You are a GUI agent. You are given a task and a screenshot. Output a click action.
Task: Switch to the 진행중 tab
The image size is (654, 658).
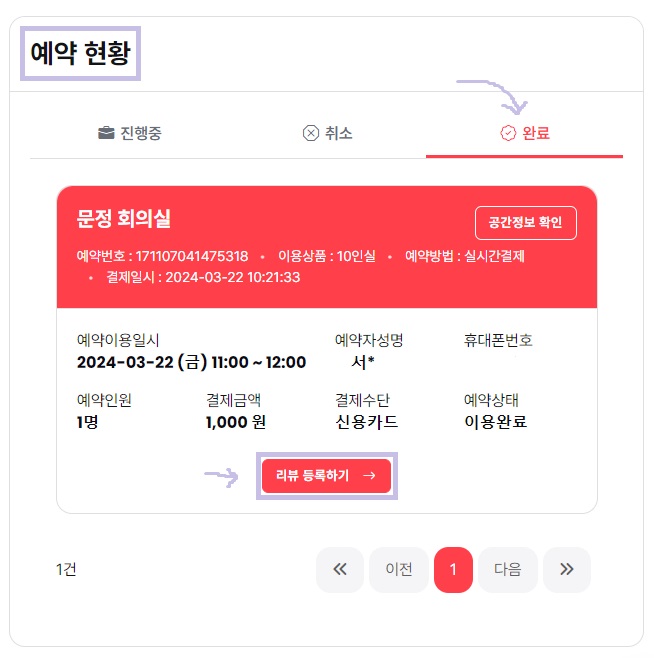pos(129,133)
